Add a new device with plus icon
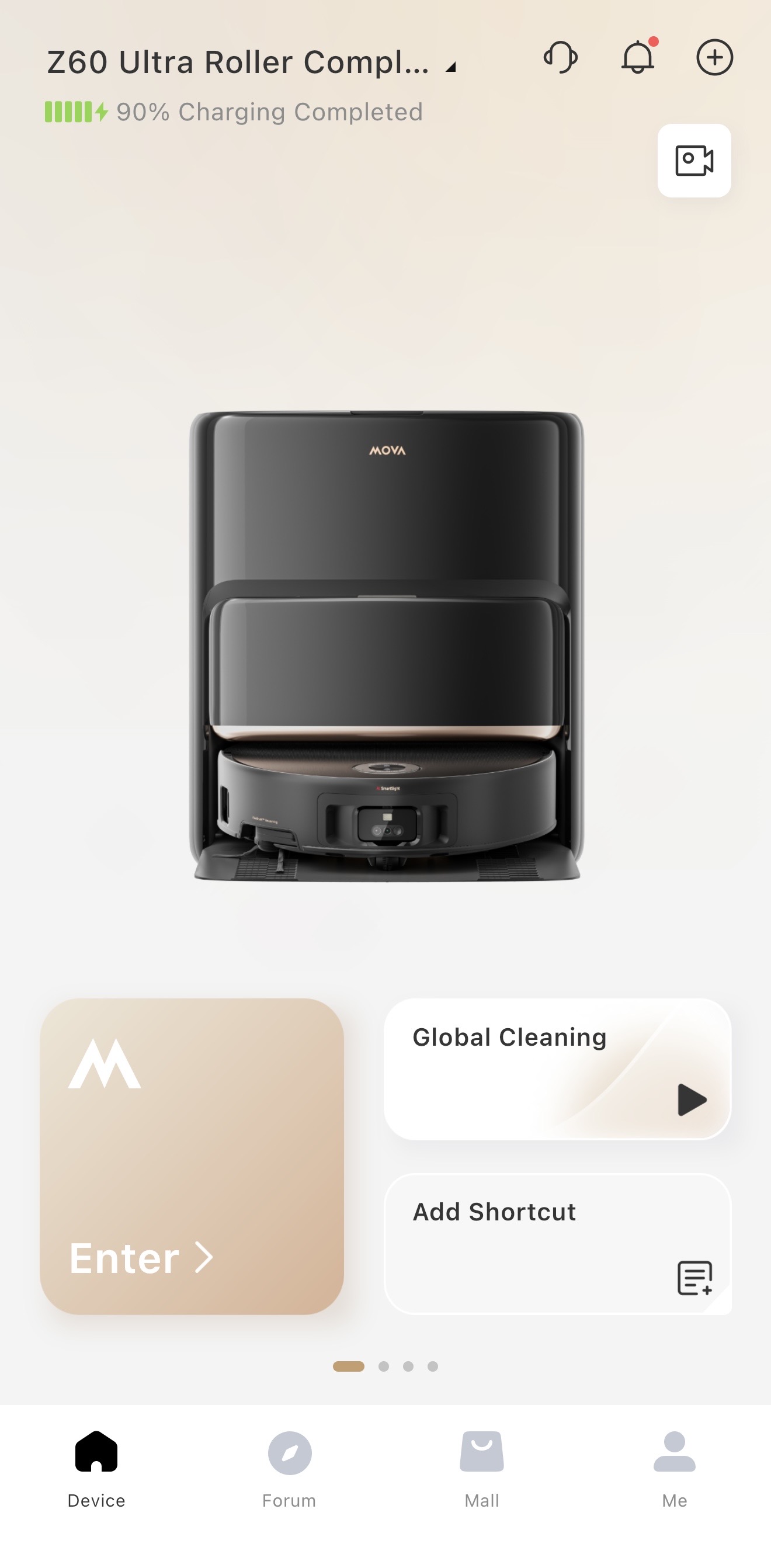The height and width of the screenshot is (1568, 771). tap(714, 58)
